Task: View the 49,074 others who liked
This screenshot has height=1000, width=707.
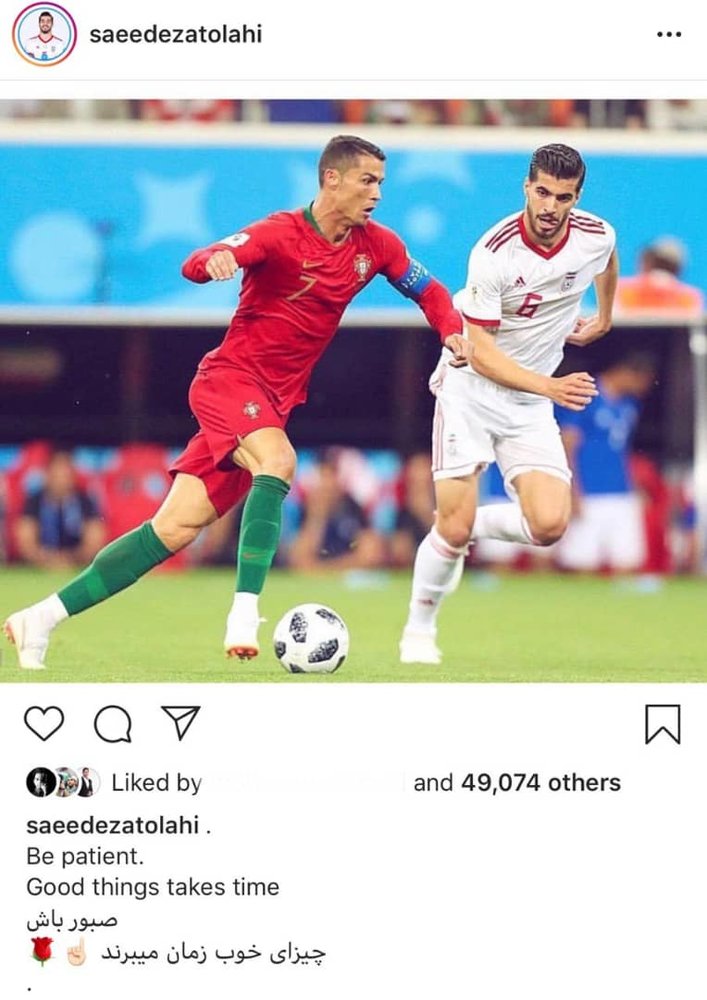Action: pyautogui.click(x=540, y=783)
